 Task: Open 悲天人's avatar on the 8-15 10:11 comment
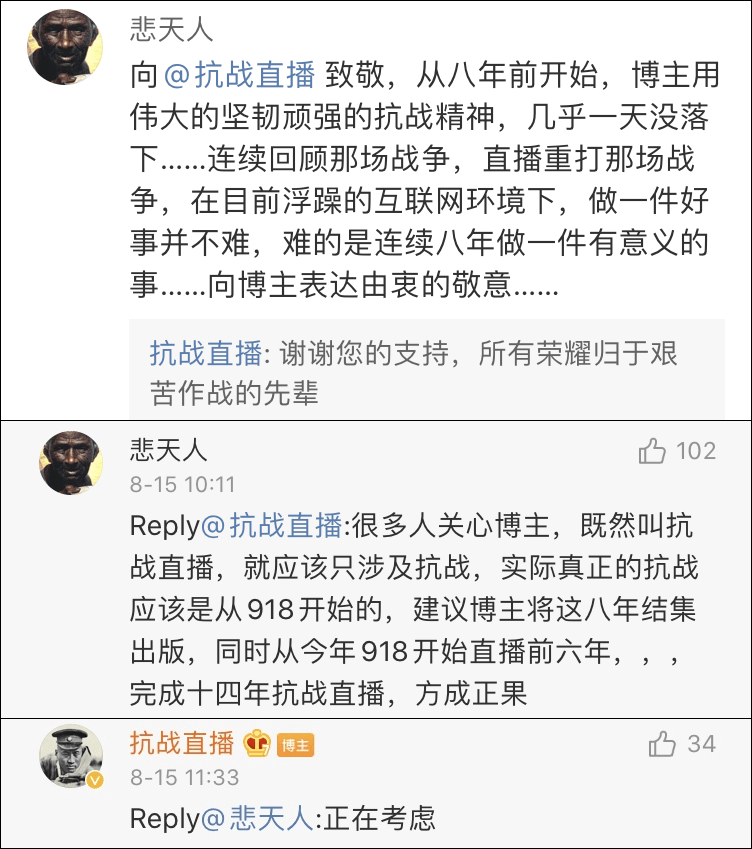[x=72, y=463]
